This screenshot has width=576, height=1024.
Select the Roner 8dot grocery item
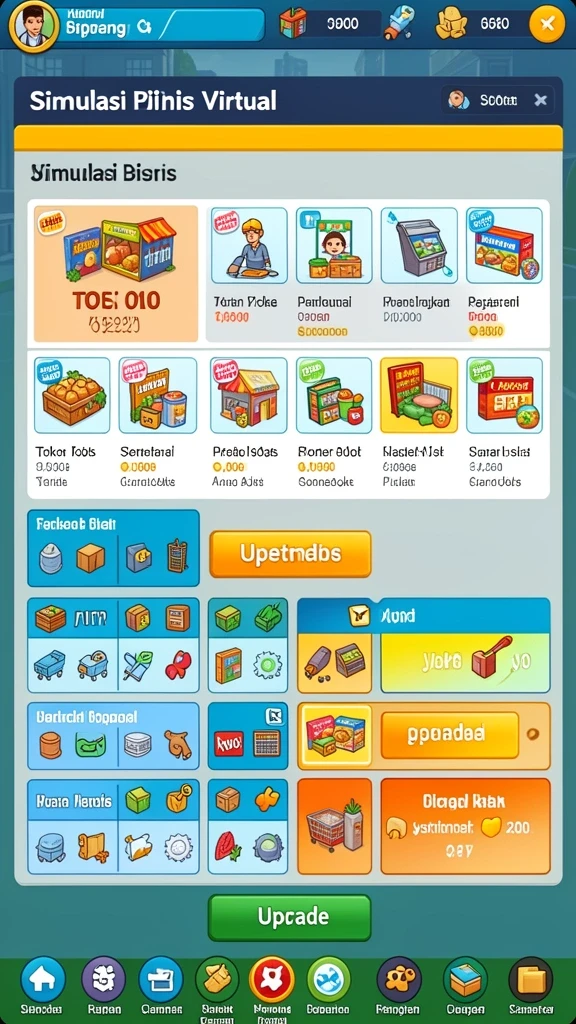pos(332,423)
